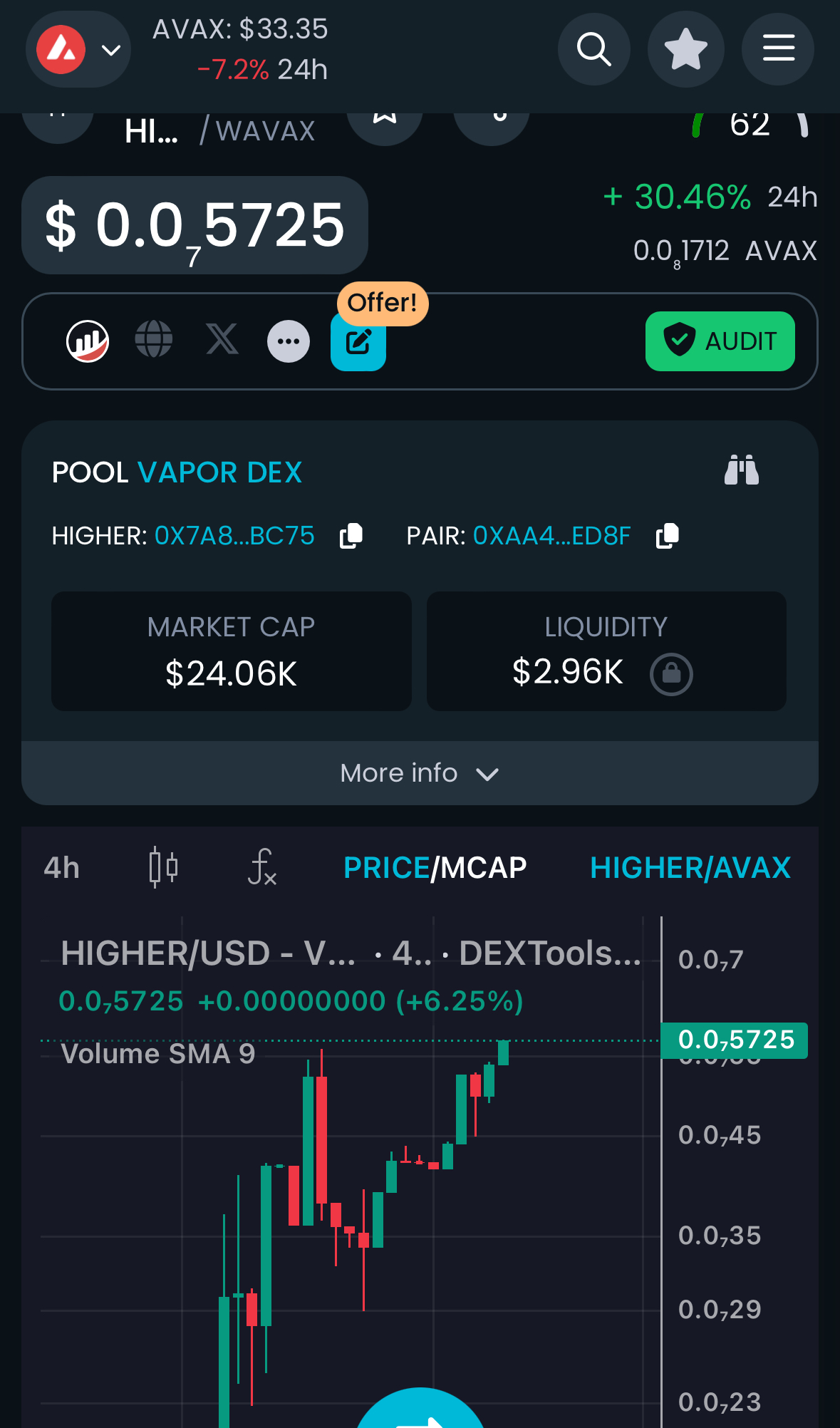Toggle PRICE/MCAP chart view
840x1428 pixels.
435,868
